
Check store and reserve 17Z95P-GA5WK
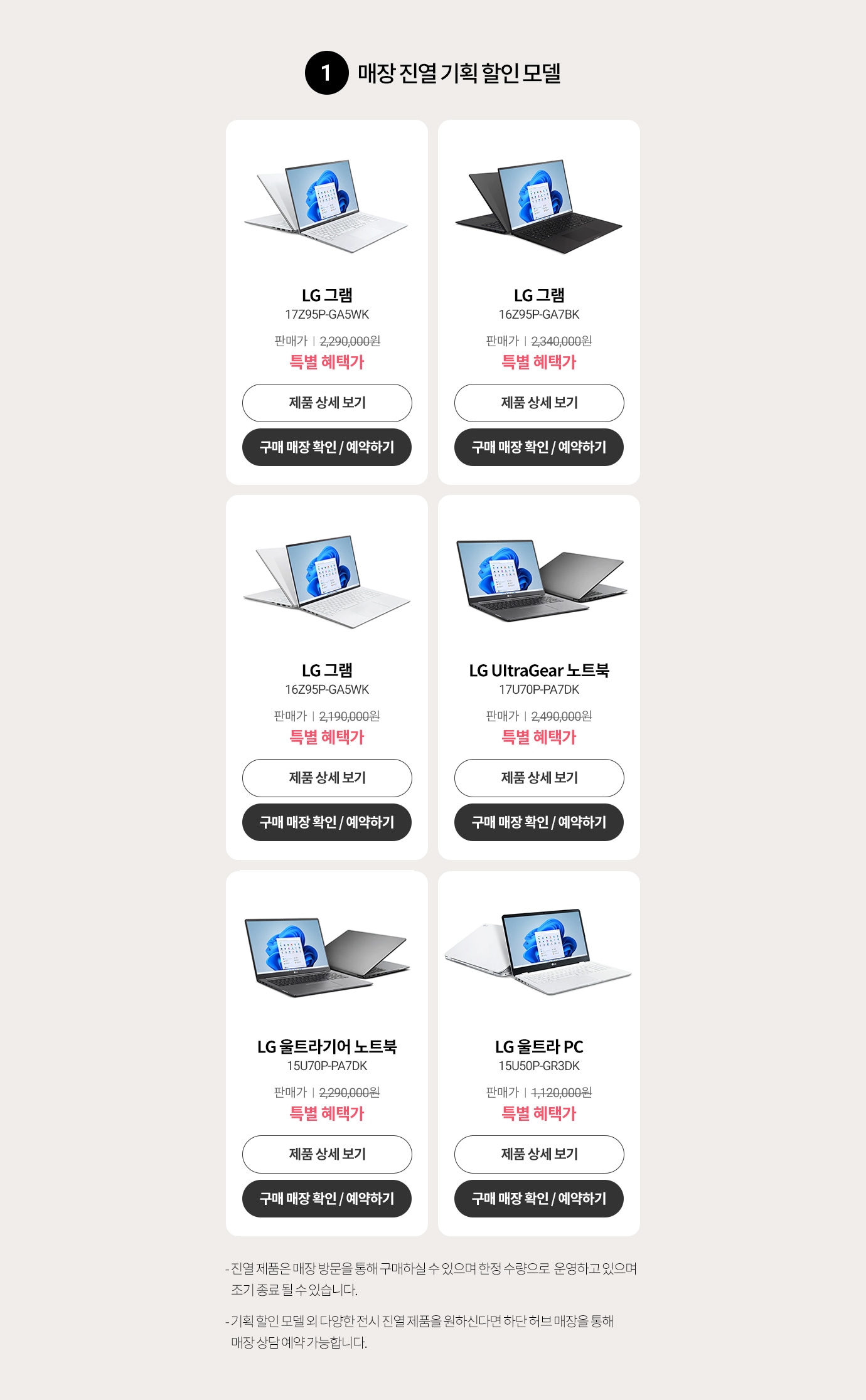327,447
